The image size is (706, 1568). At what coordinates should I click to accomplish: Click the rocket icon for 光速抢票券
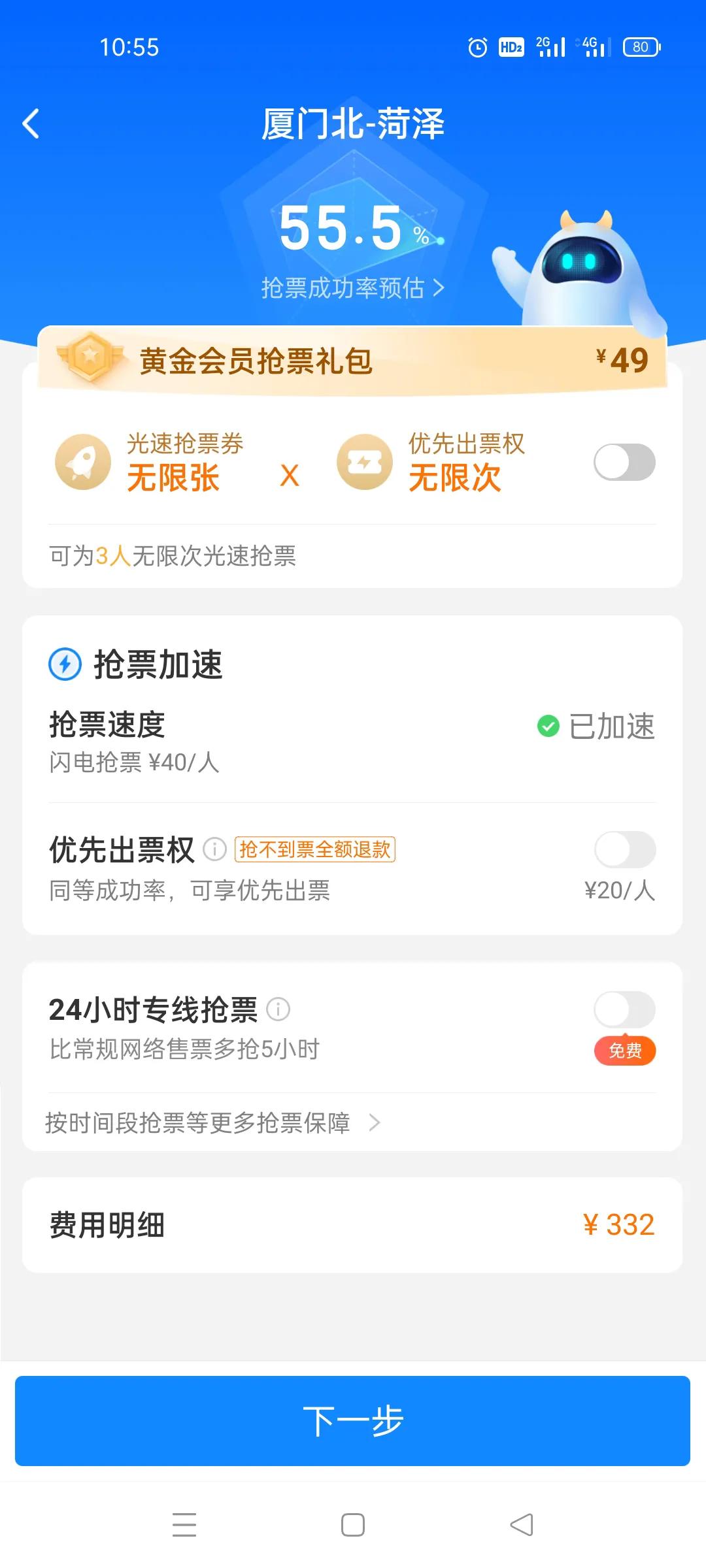pyautogui.click(x=86, y=462)
